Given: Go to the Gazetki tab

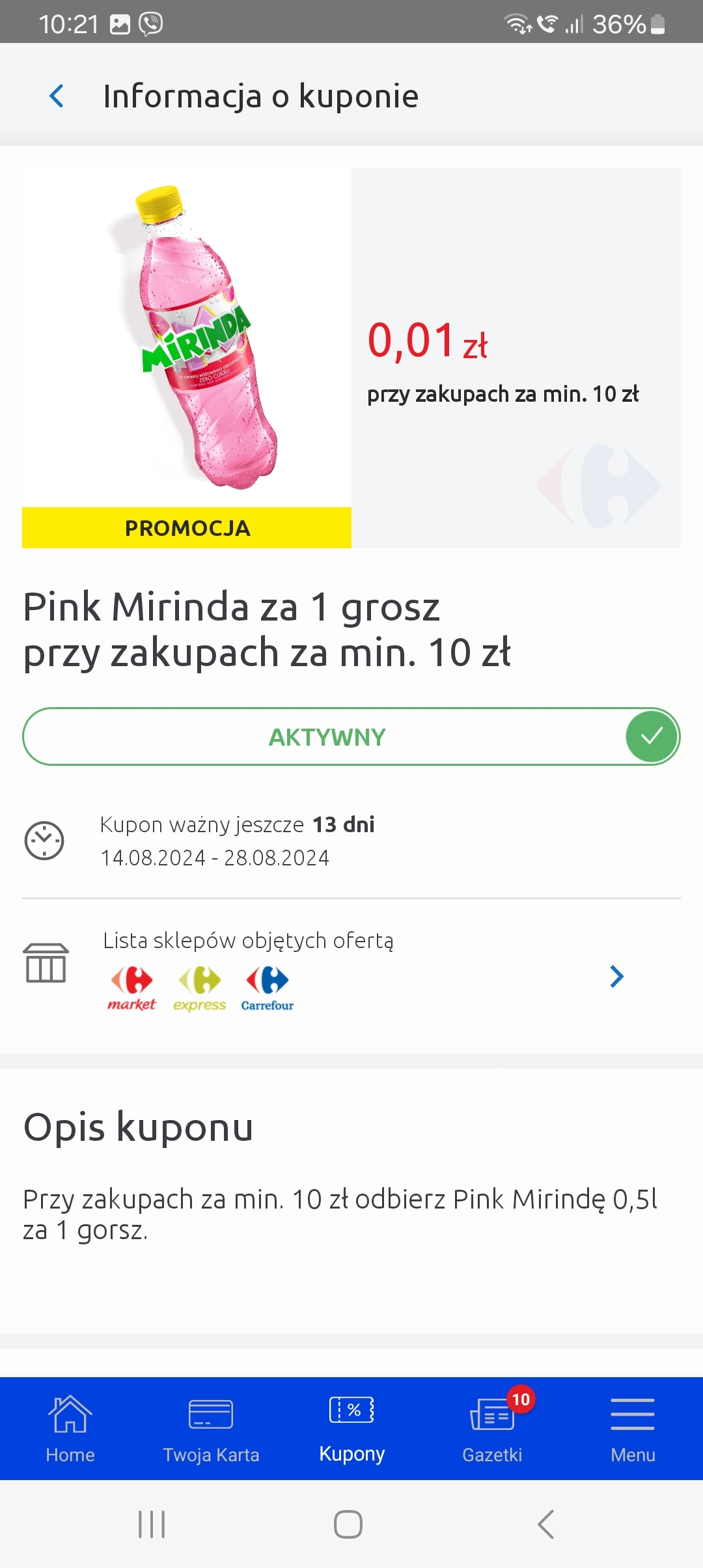Looking at the screenshot, I should click(493, 1429).
